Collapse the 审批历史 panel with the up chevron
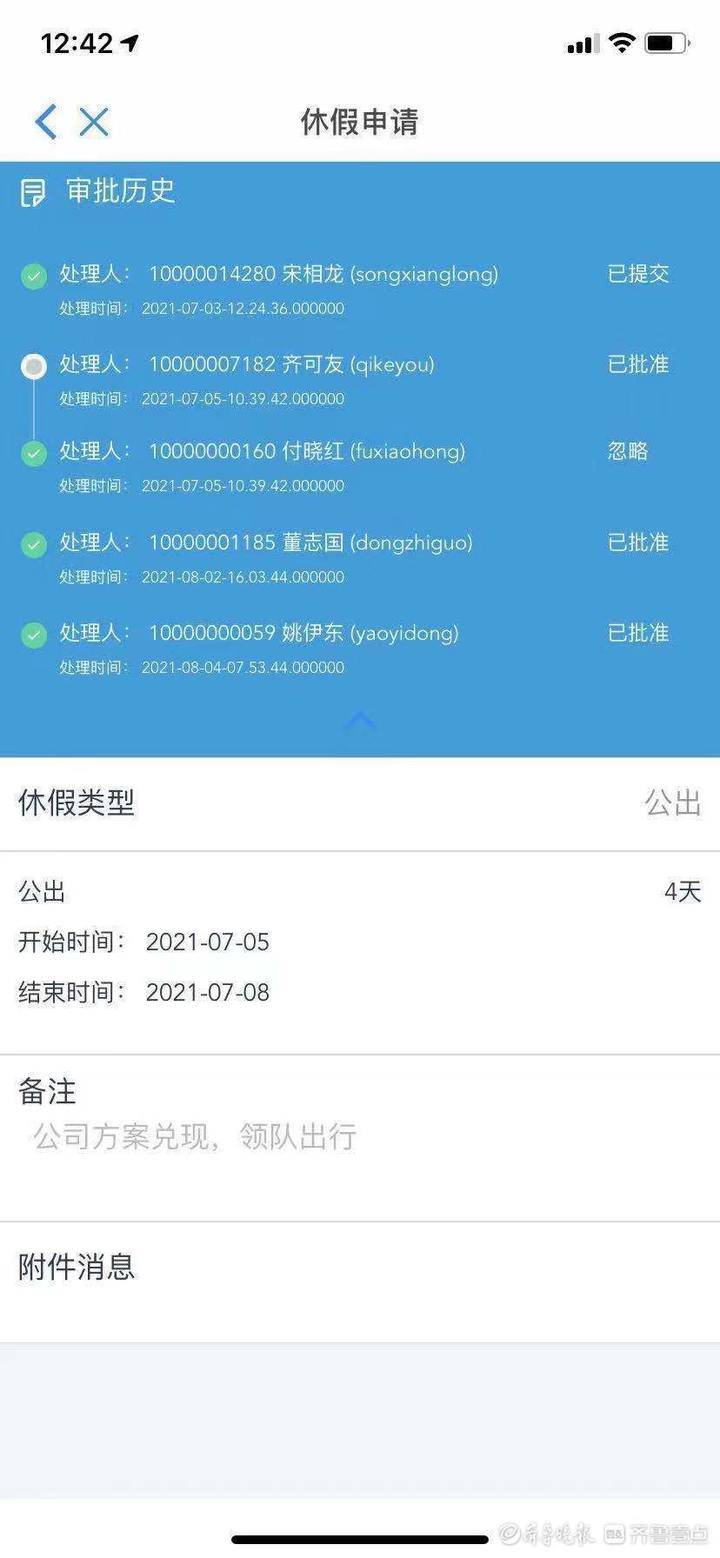The width and height of the screenshot is (720, 1558). click(360, 720)
